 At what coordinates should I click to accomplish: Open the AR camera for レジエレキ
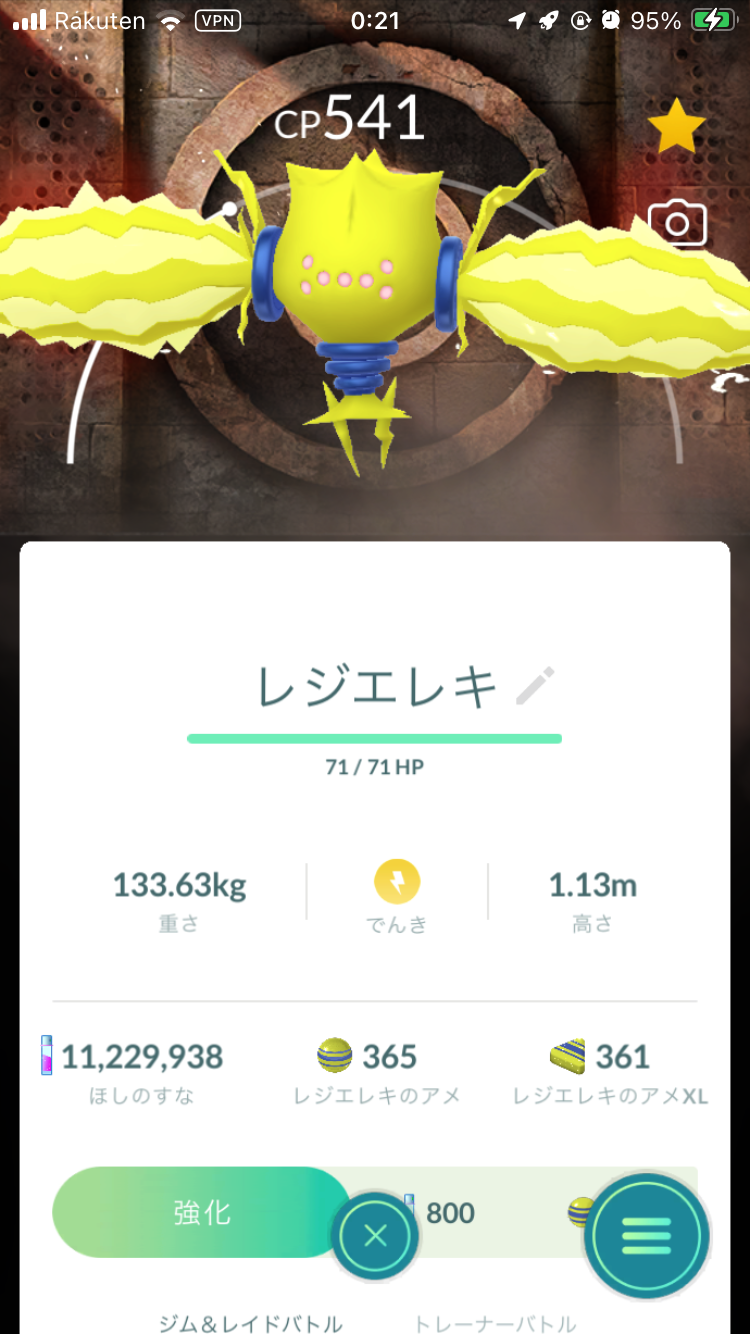tap(677, 224)
